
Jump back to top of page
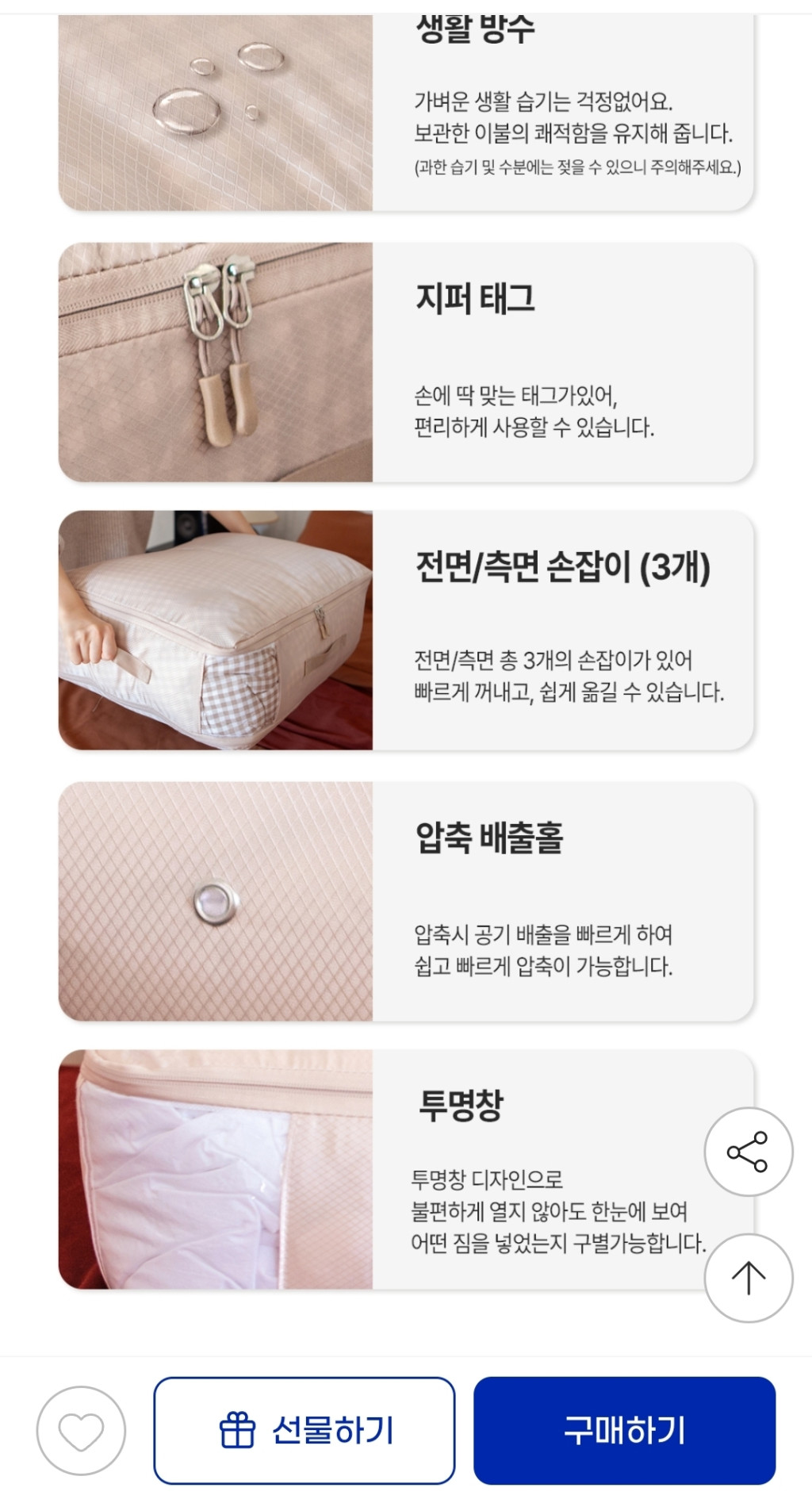[x=747, y=1279]
